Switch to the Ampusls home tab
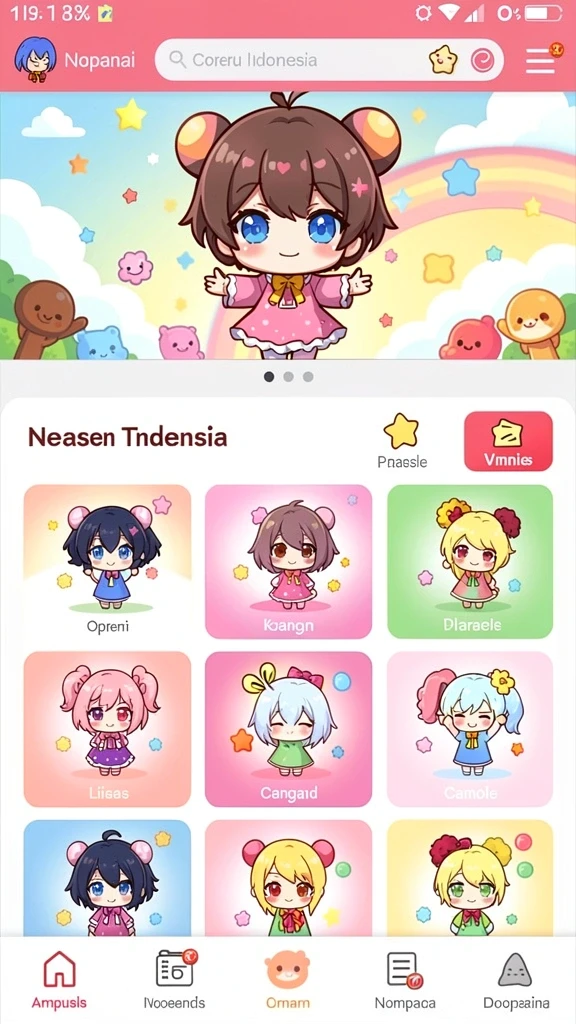Screen dimensions: 576x1024 click(59, 980)
